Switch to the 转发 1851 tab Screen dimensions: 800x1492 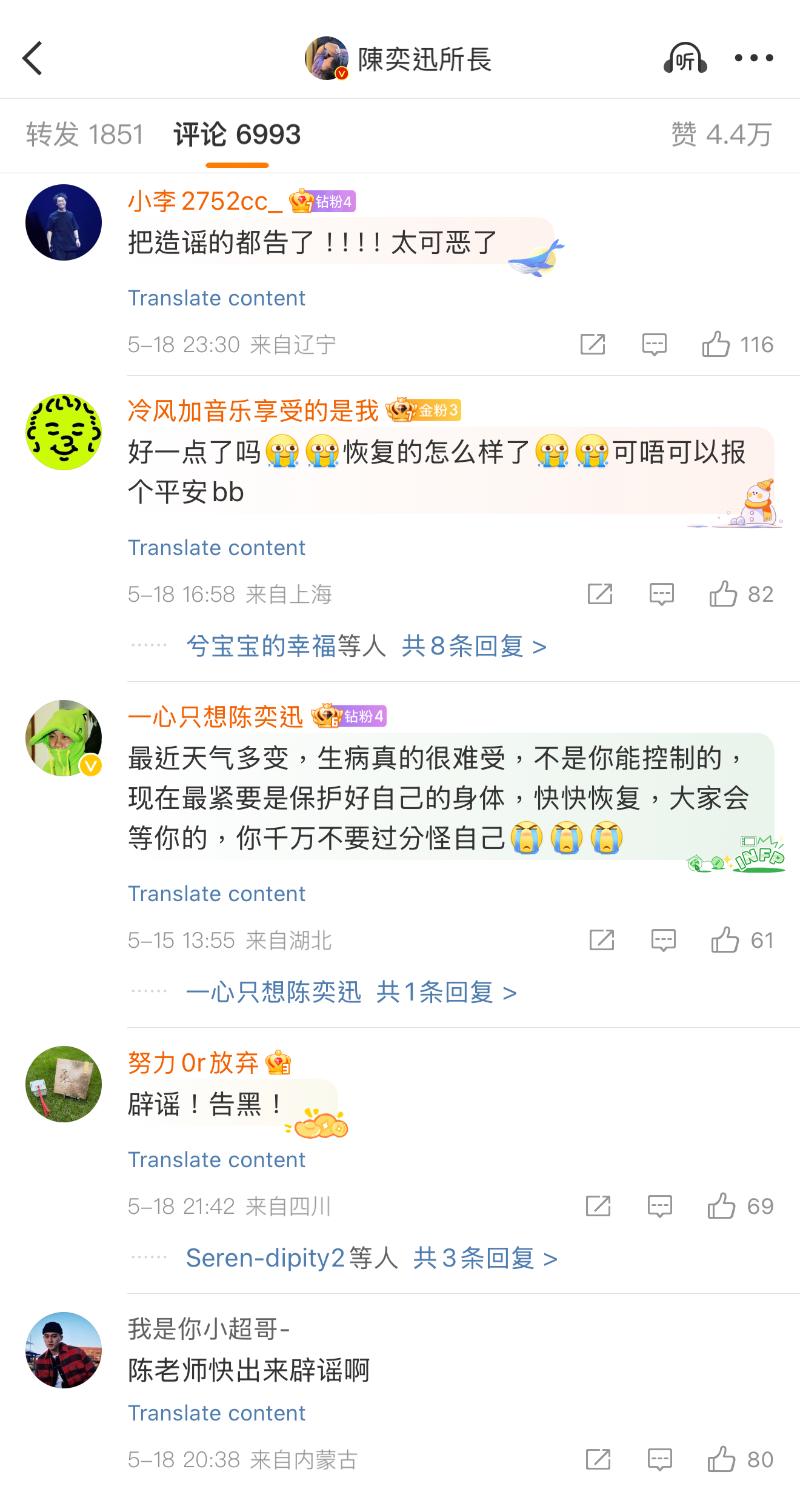[85, 134]
